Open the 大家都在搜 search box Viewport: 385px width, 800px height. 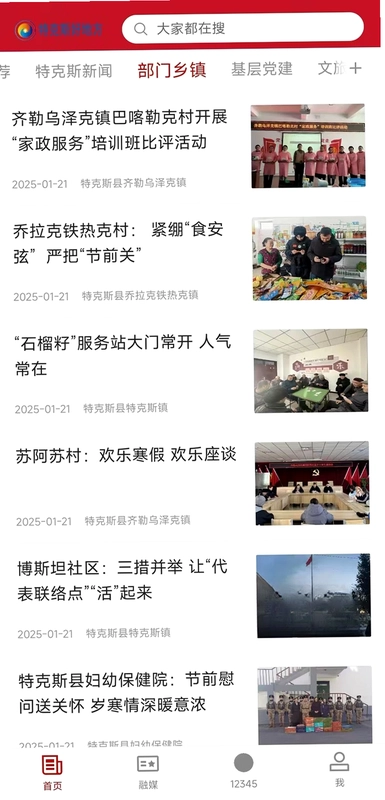(x=243, y=28)
